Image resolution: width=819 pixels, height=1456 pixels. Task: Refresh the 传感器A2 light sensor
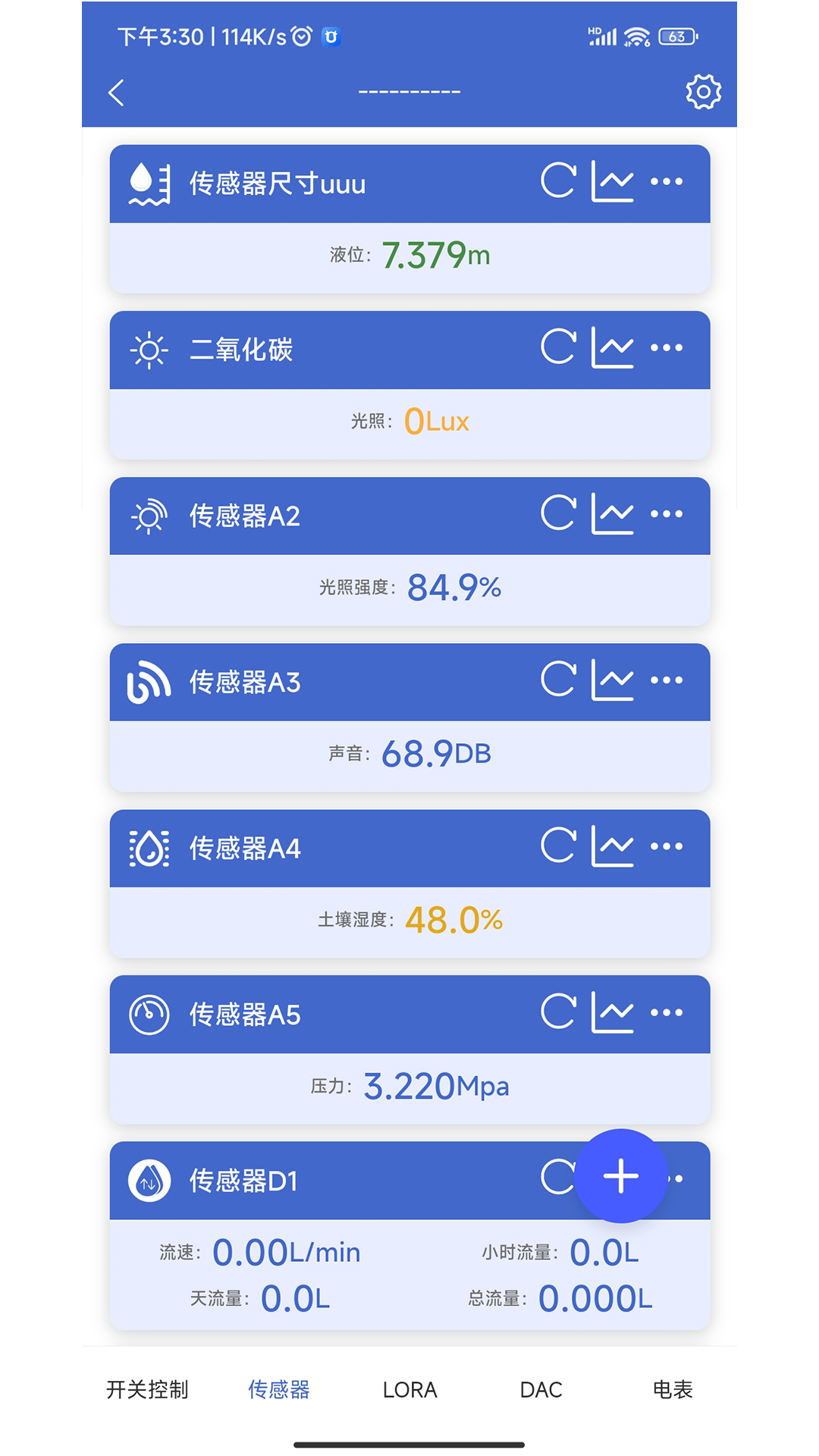[x=557, y=514]
